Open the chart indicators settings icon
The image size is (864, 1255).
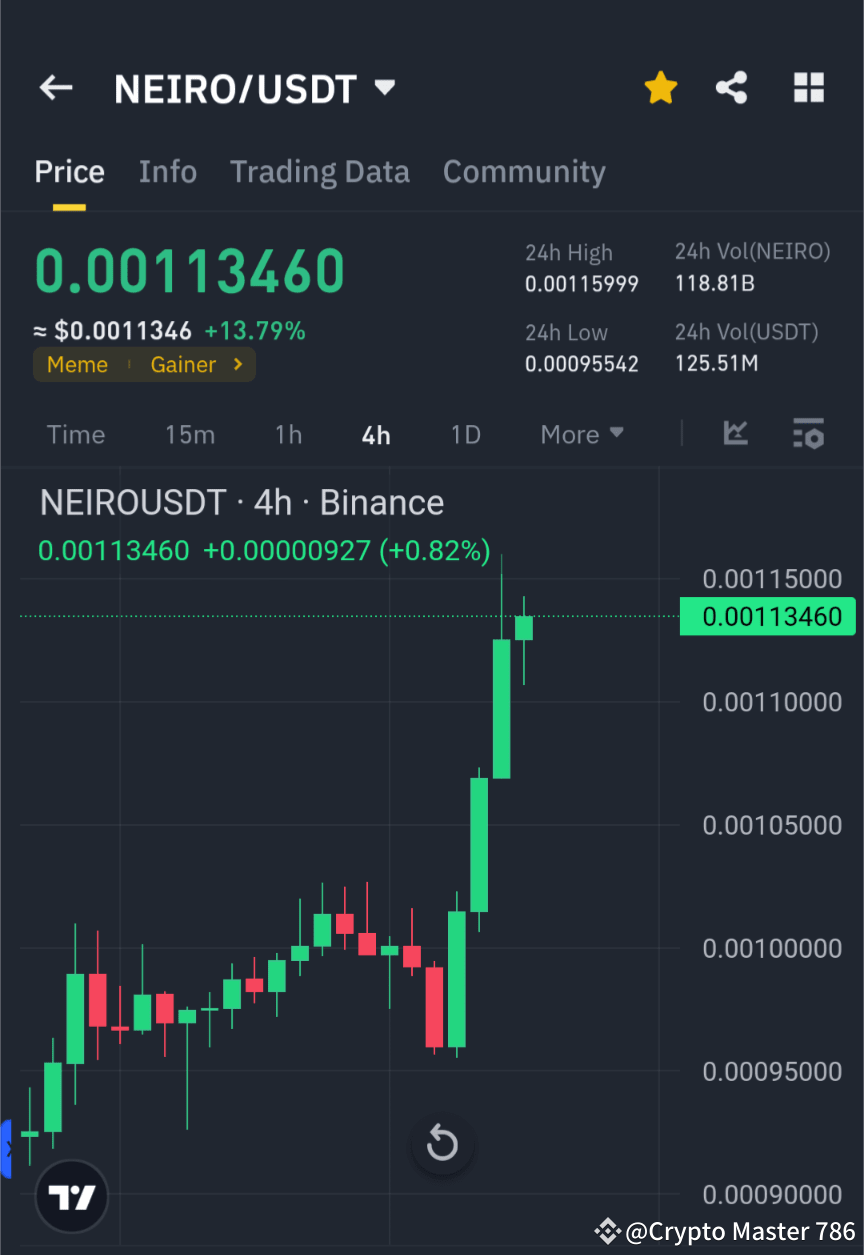808,434
